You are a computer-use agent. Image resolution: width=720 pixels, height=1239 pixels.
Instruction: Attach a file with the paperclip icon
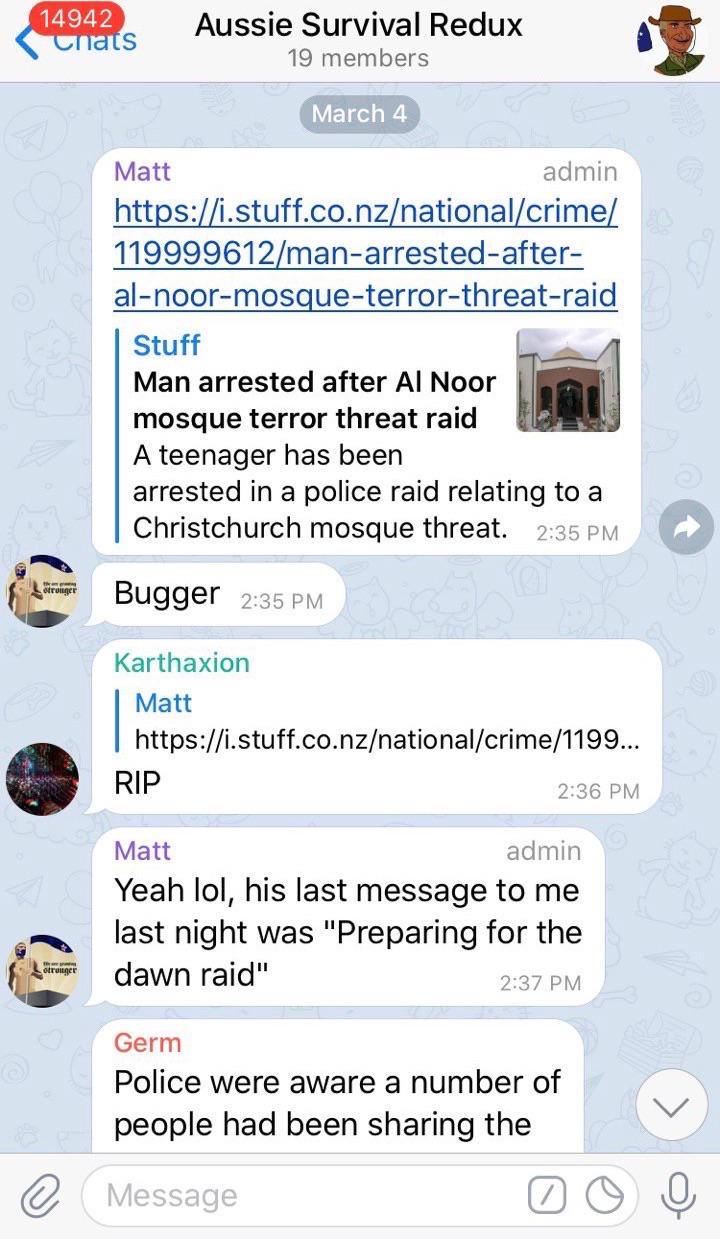click(x=41, y=1195)
